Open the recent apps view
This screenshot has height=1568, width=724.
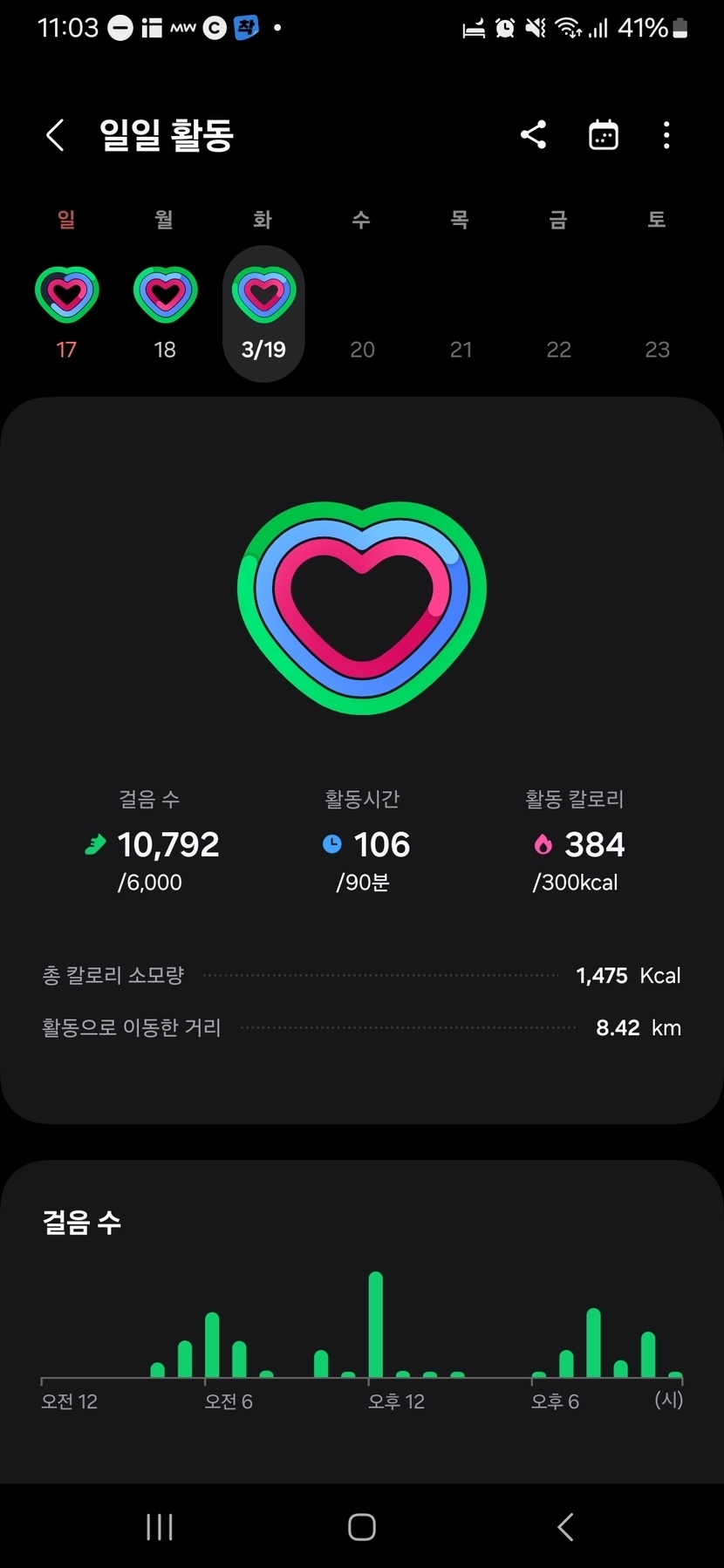160,1527
